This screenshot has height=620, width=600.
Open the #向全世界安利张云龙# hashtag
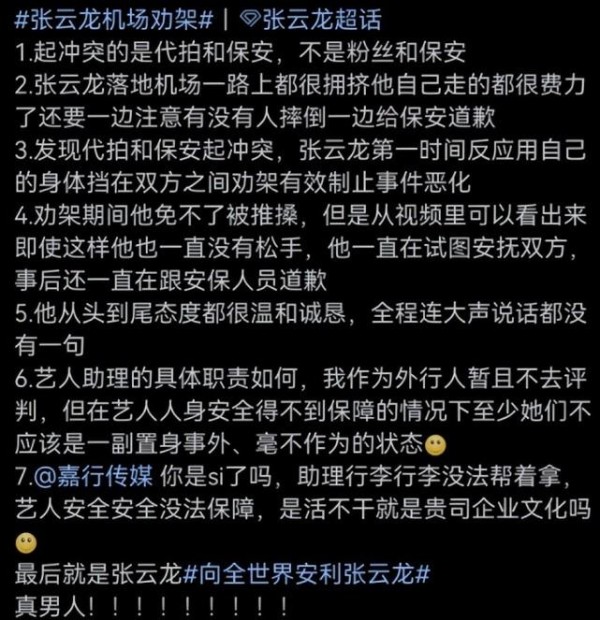coord(308,575)
